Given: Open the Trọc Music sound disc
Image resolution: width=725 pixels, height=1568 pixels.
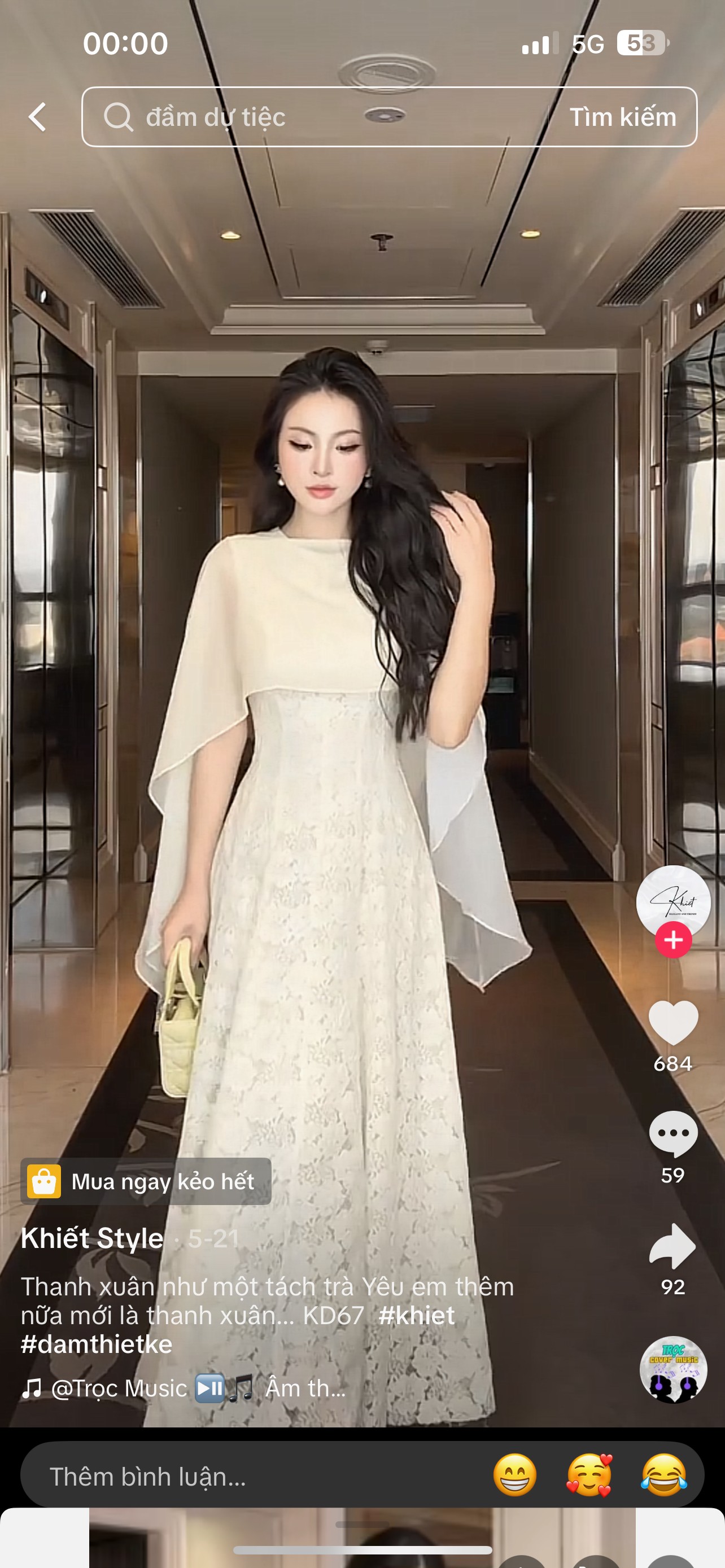Looking at the screenshot, I should coord(672,1369).
